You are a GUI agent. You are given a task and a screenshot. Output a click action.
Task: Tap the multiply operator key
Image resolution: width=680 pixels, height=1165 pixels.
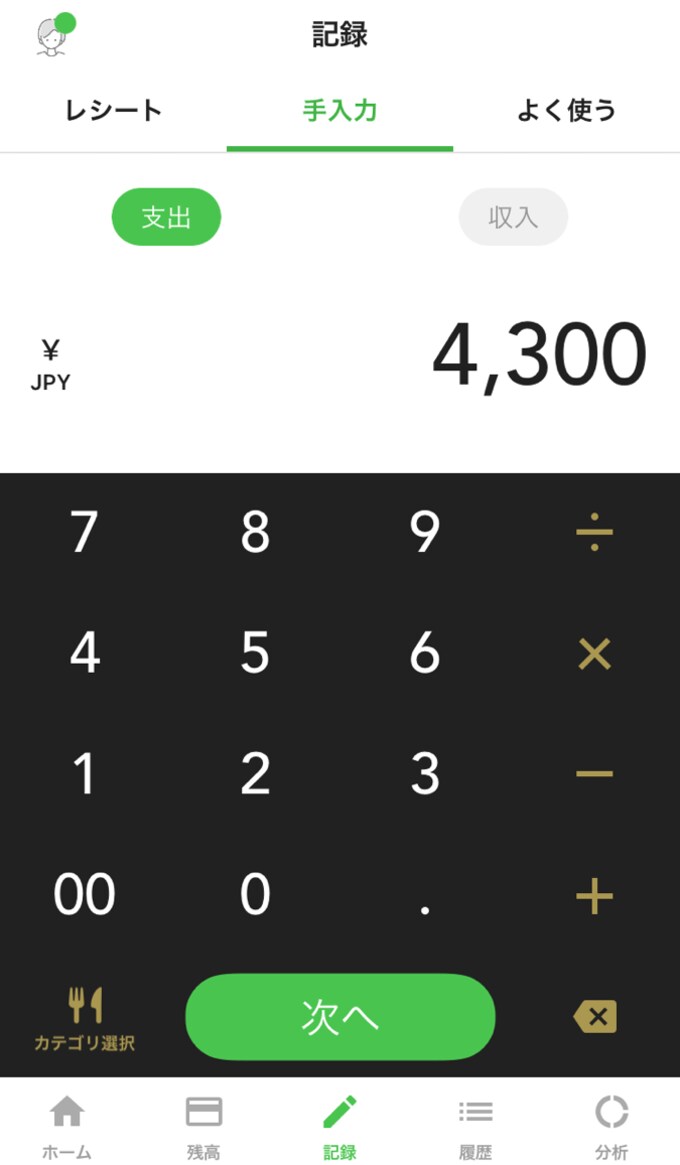point(595,655)
